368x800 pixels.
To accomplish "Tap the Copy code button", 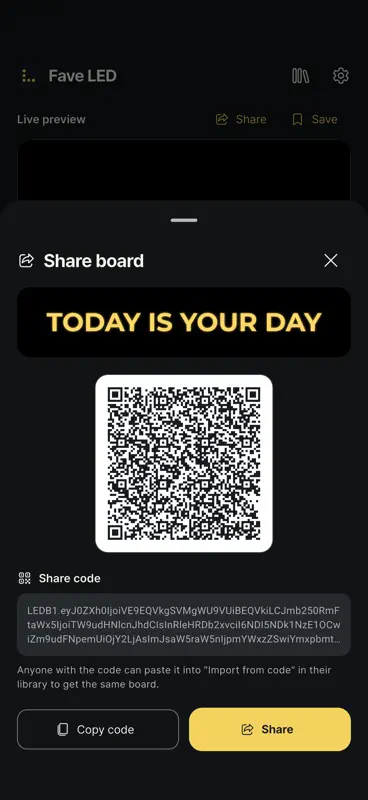I will click(98, 730).
